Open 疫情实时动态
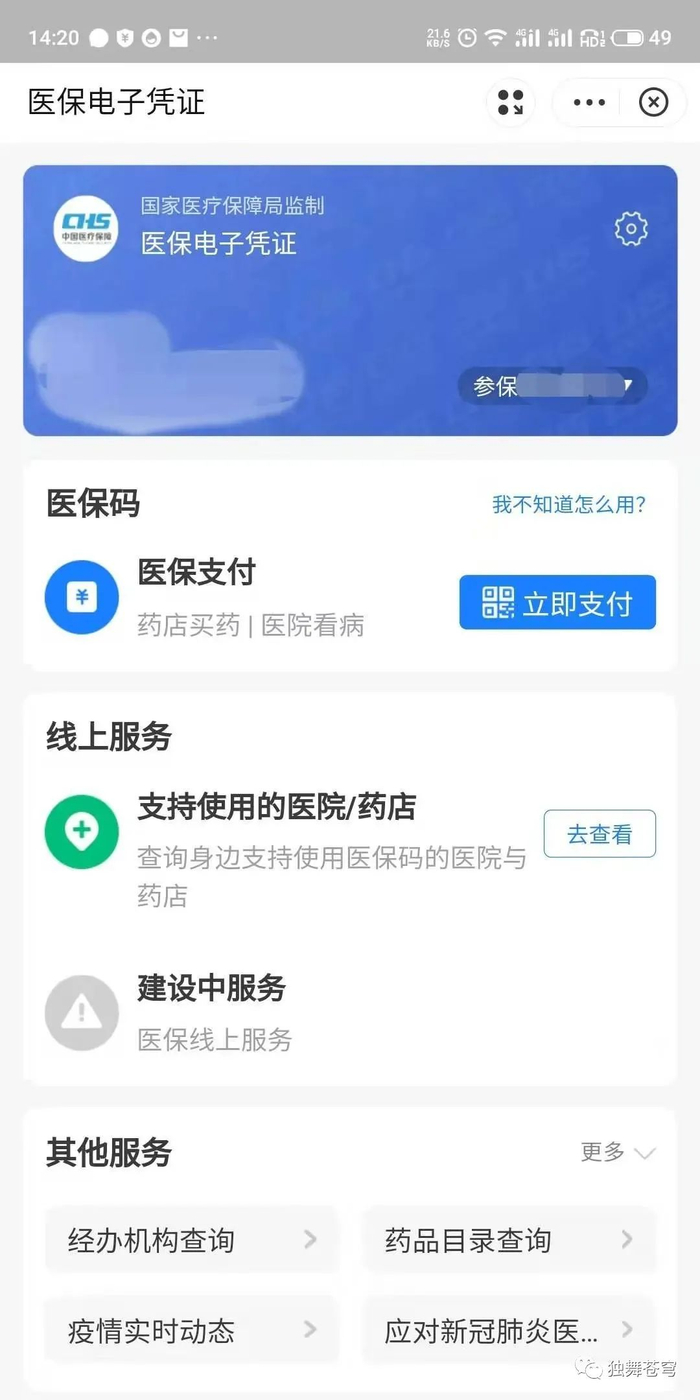The image size is (700, 1400). click(x=191, y=1331)
